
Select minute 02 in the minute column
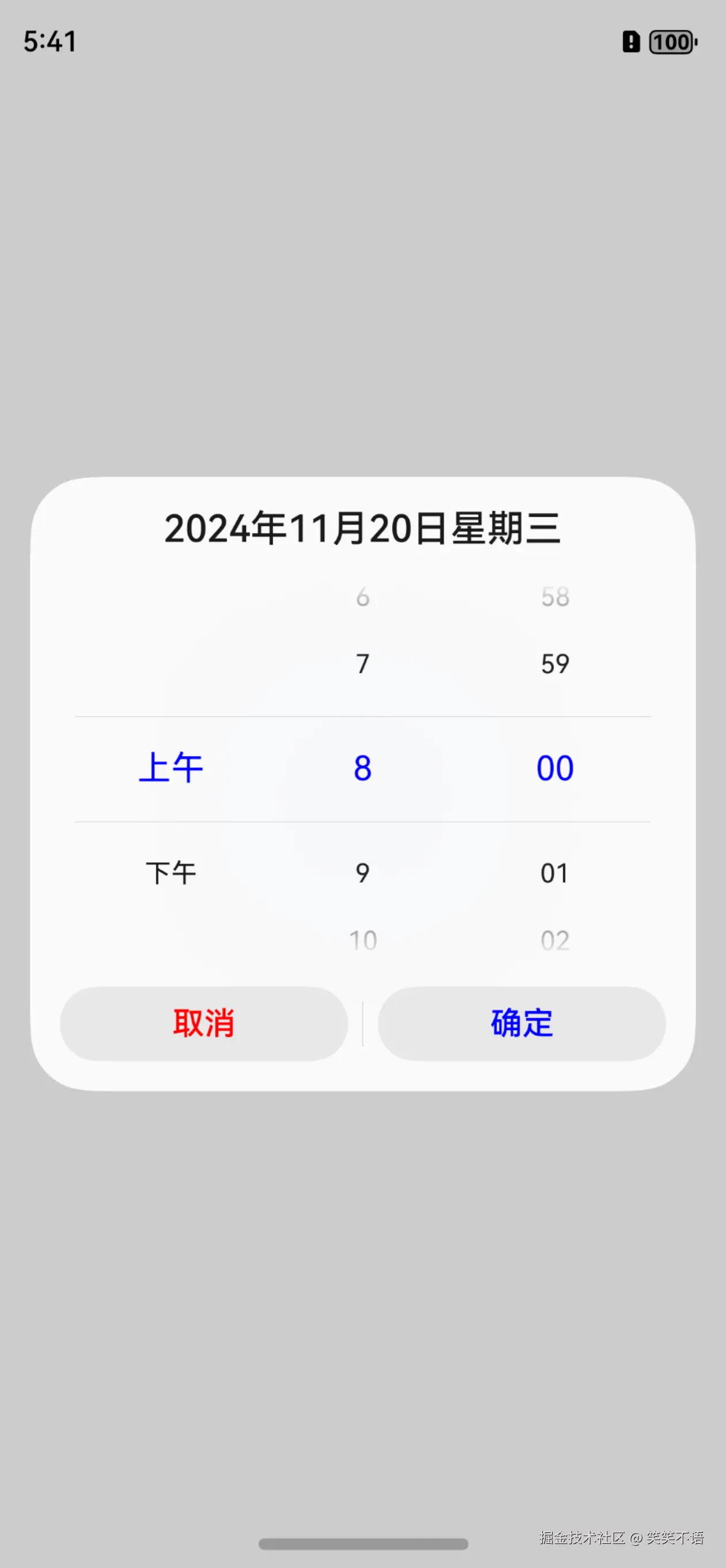554,940
